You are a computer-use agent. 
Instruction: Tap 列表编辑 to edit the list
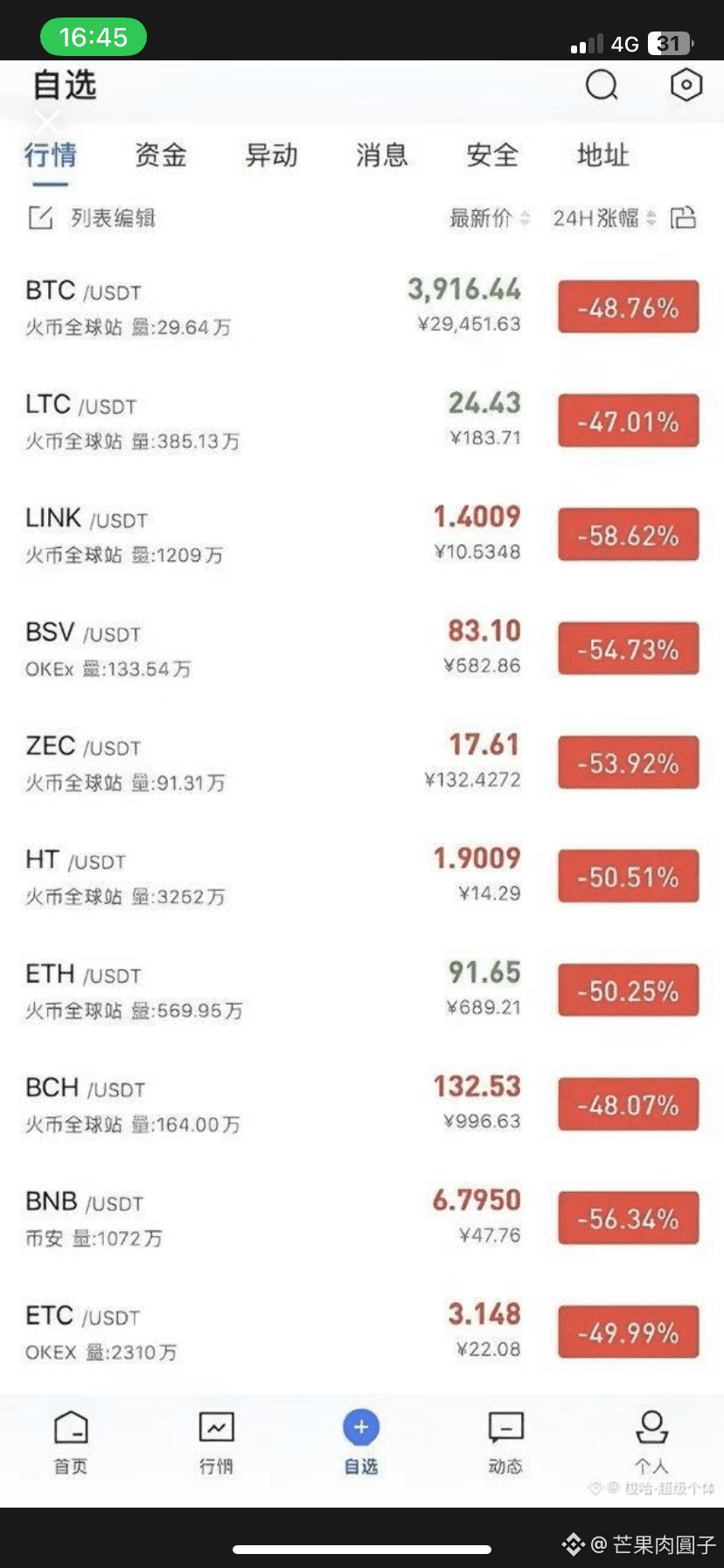tap(92, 218)
